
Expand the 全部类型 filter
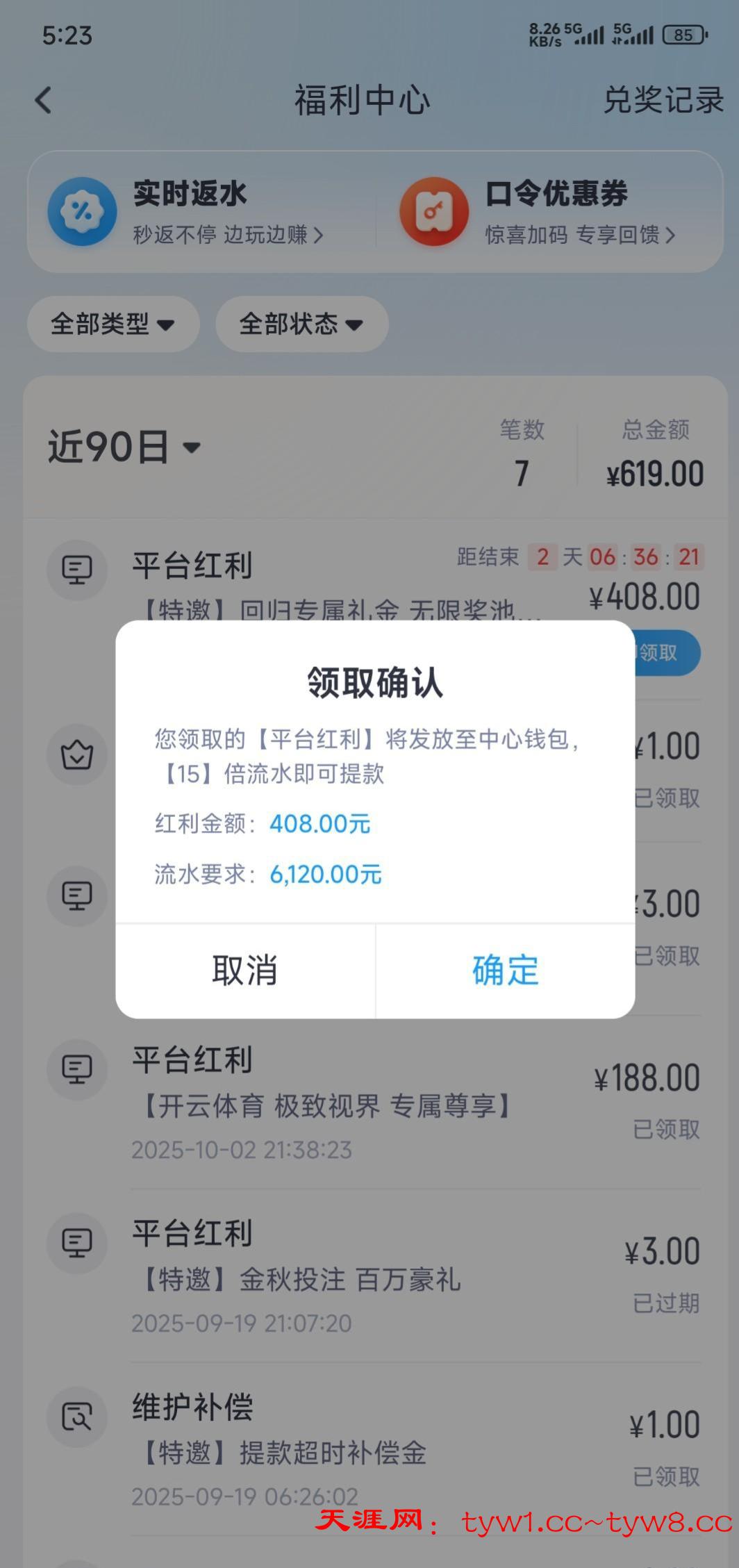tap(113, 324)
